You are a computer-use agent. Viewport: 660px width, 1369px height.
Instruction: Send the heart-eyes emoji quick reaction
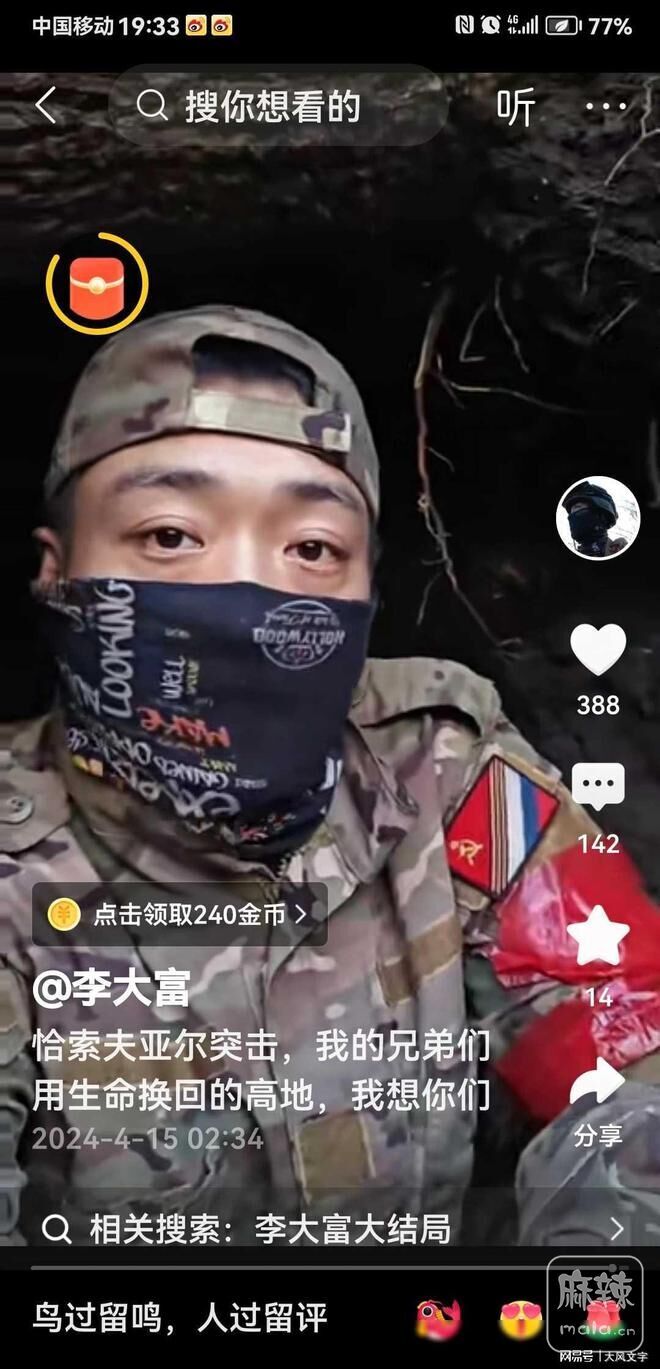520,1317
